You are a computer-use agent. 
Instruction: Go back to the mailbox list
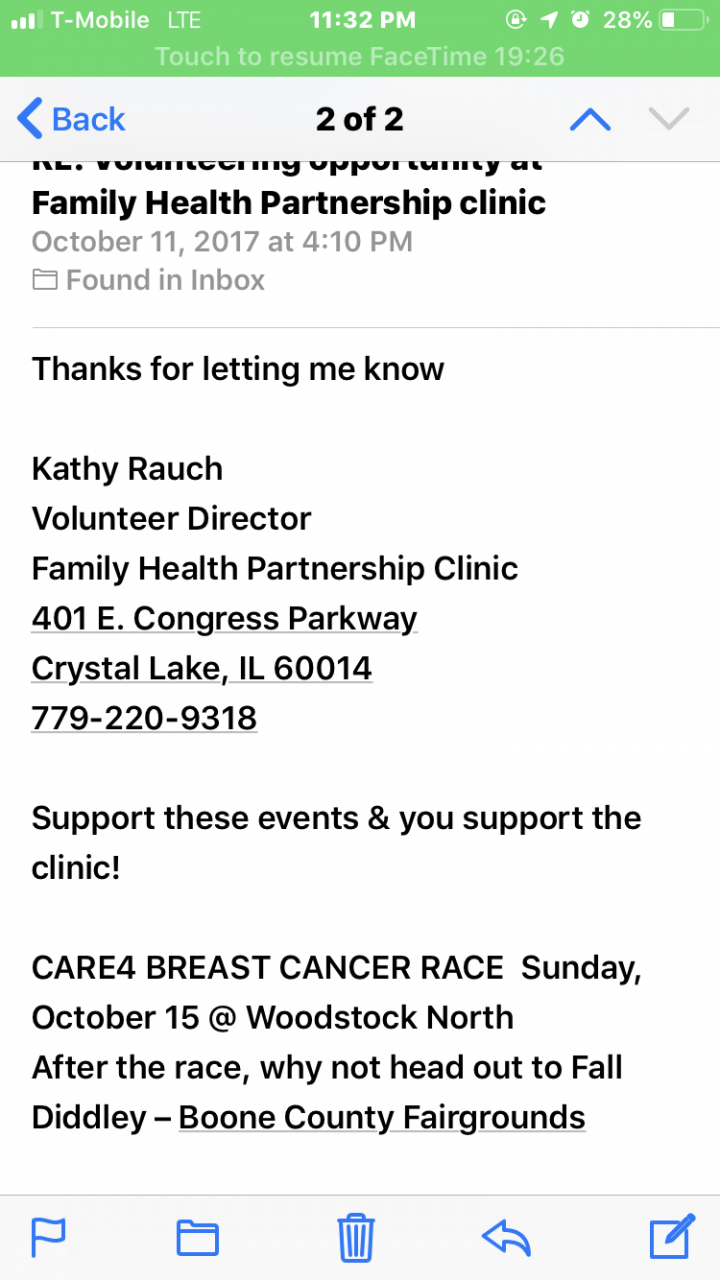[x=72, y=120]
